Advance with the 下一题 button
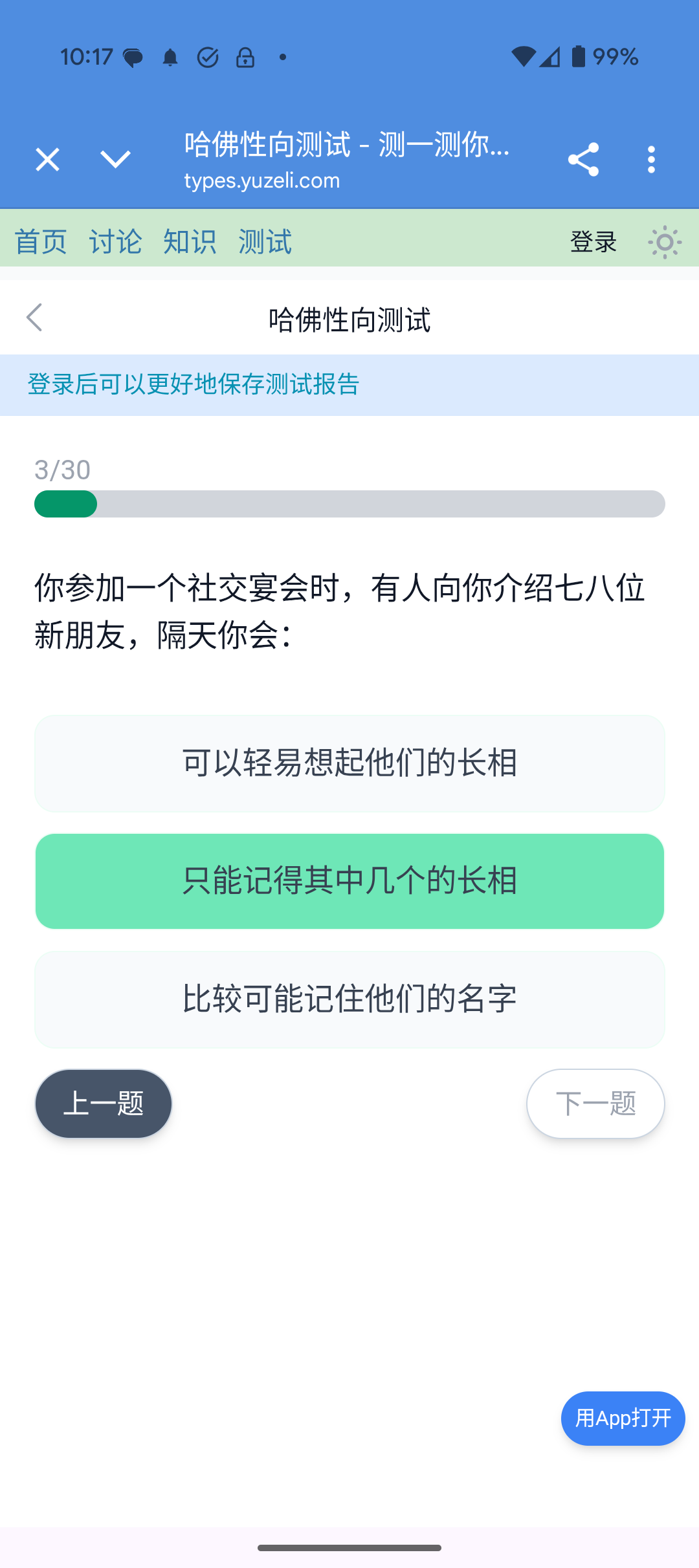This screenshot has width=699, height=1568. pyautogui.click(x=595, y=1104)
